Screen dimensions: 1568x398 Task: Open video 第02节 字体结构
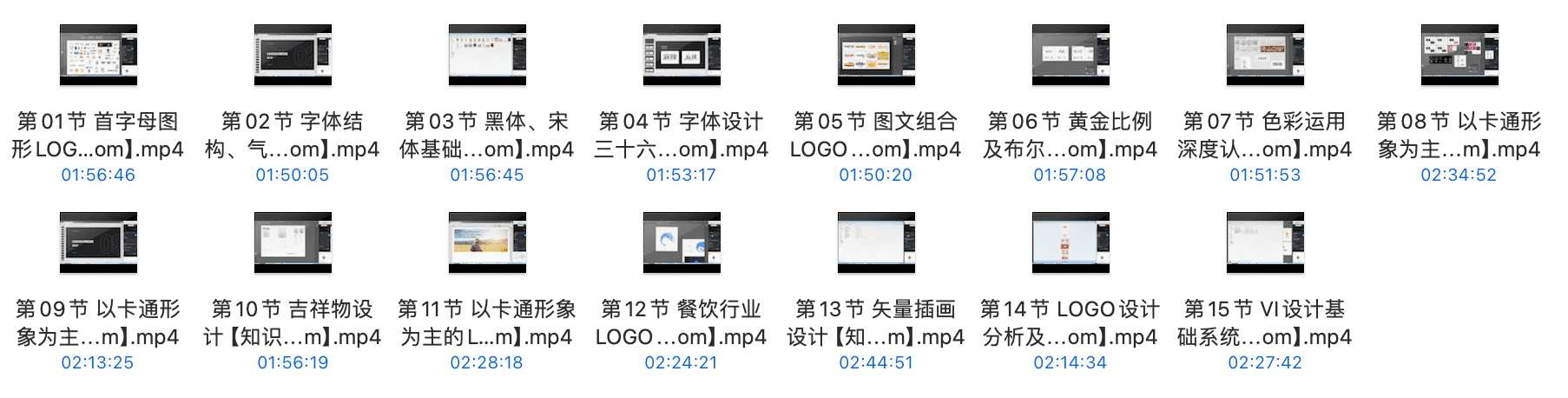tap(293, 55)
